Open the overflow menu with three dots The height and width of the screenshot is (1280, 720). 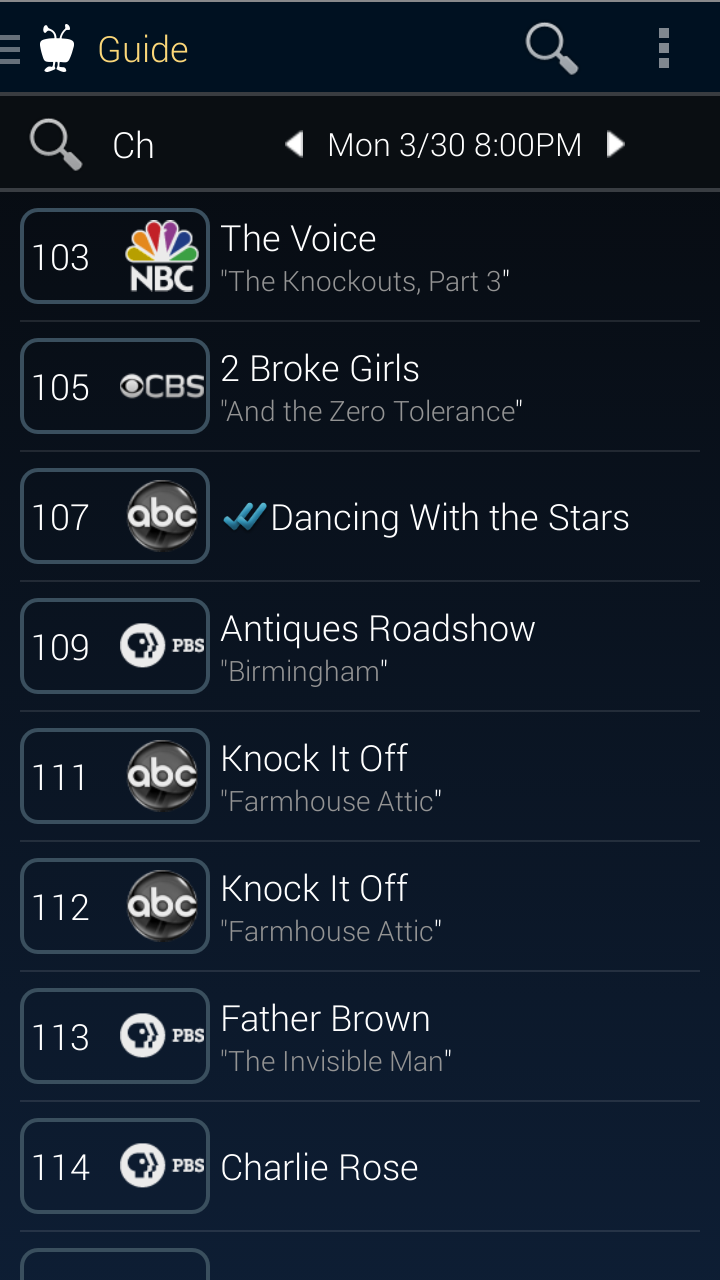tap(663, 46)
